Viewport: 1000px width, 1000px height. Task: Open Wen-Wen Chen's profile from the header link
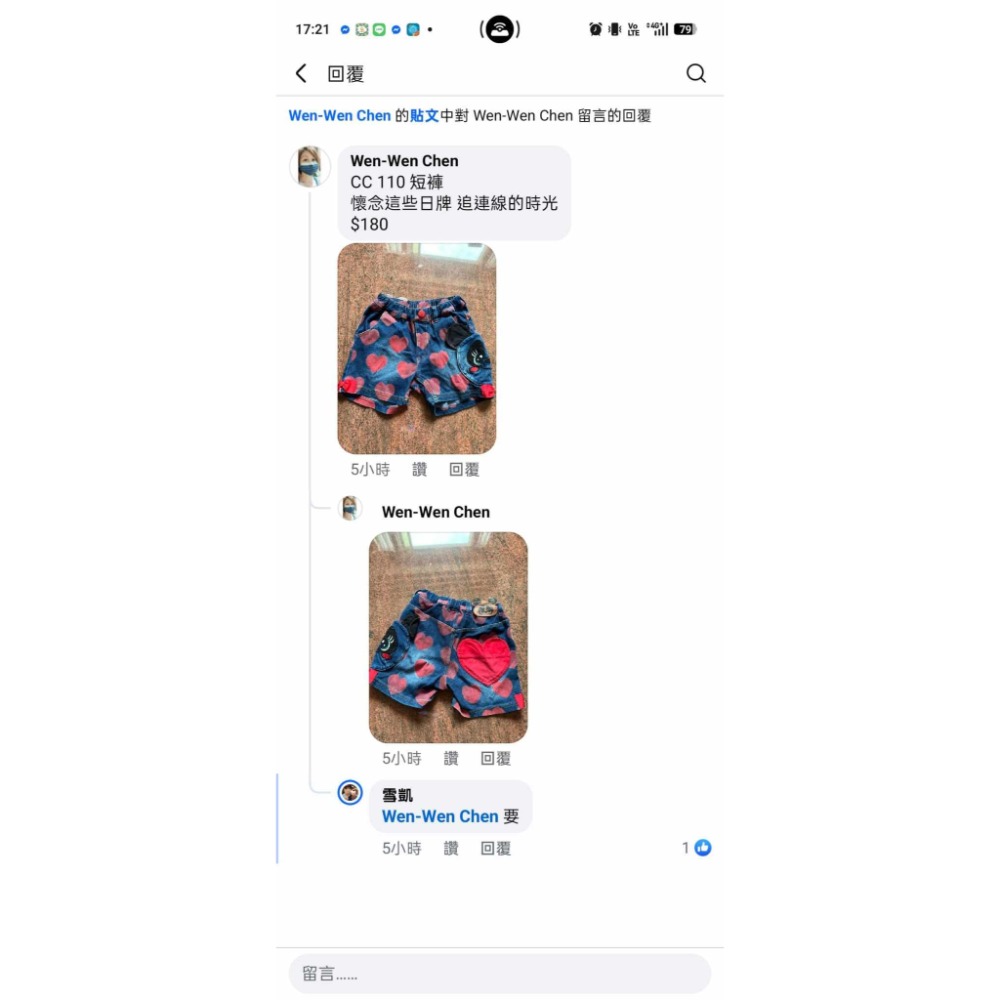[x=339, y=116]
